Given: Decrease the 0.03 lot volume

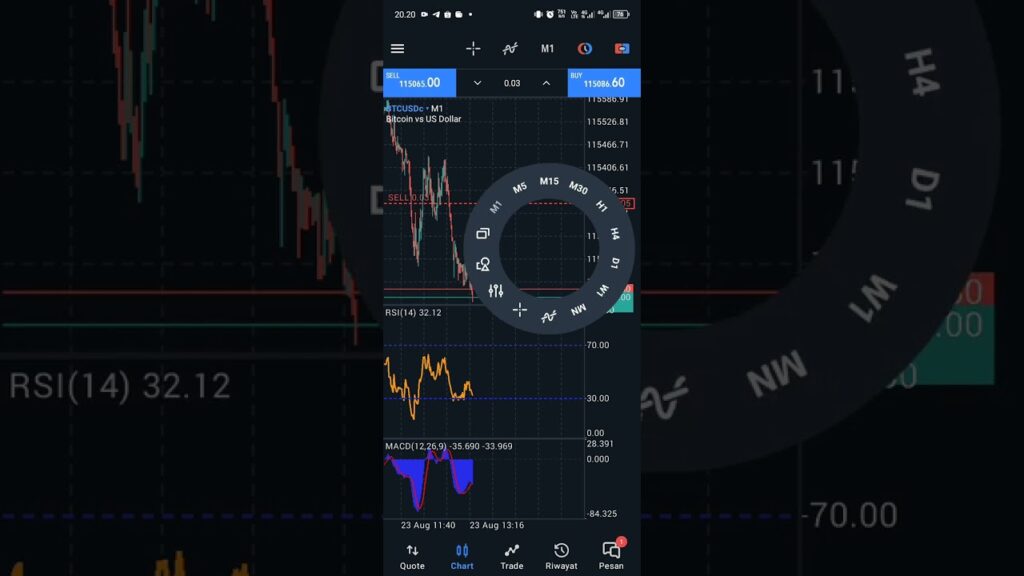Looking at the screenshot, I should (477, 83).
